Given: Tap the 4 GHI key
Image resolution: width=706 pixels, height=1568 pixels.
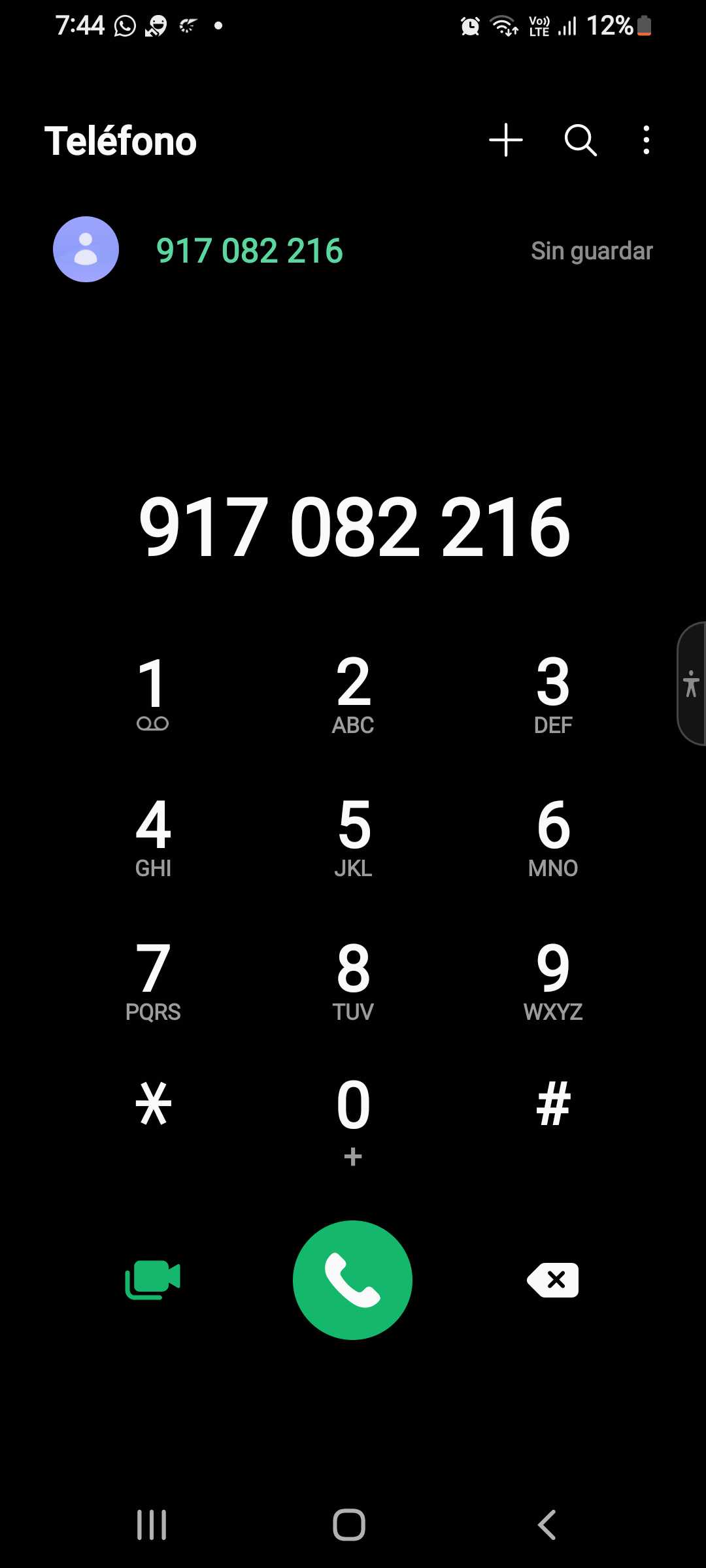Looking at the screenshot, I should [153, 837].
